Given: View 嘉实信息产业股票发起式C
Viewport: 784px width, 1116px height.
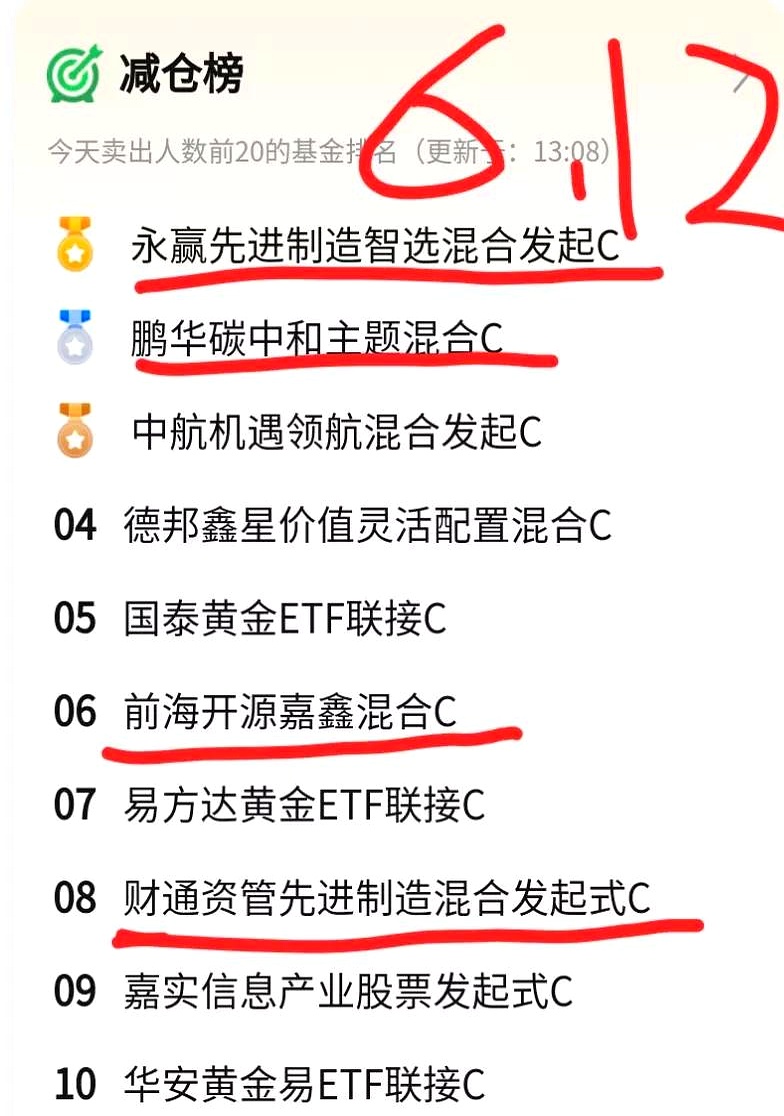Looking at the screenshot, I should pyautogui.click(x=348, y=990).
